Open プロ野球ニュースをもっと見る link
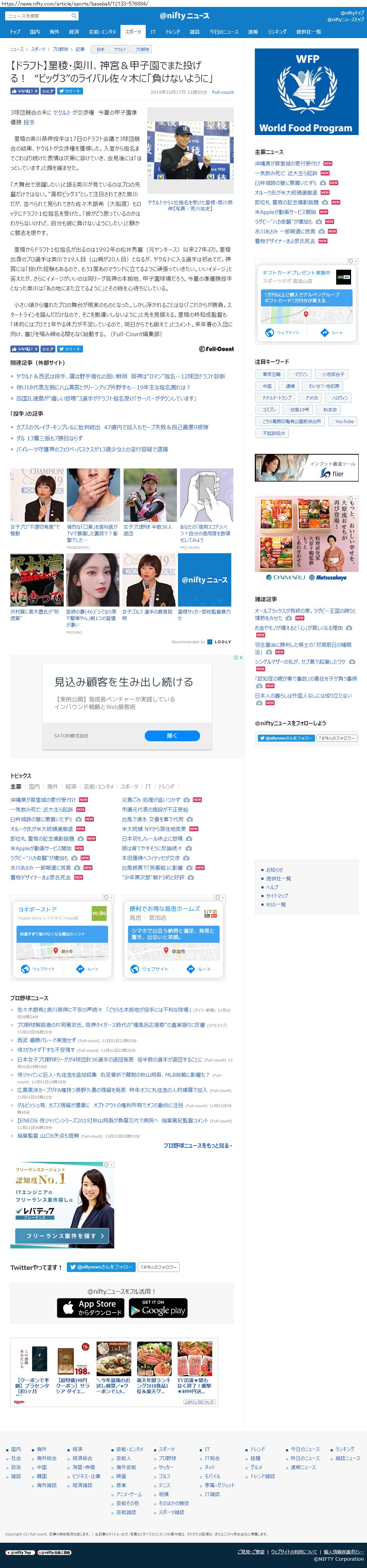This screenshot has height=1568, width=367. (x=197, y=1145)
